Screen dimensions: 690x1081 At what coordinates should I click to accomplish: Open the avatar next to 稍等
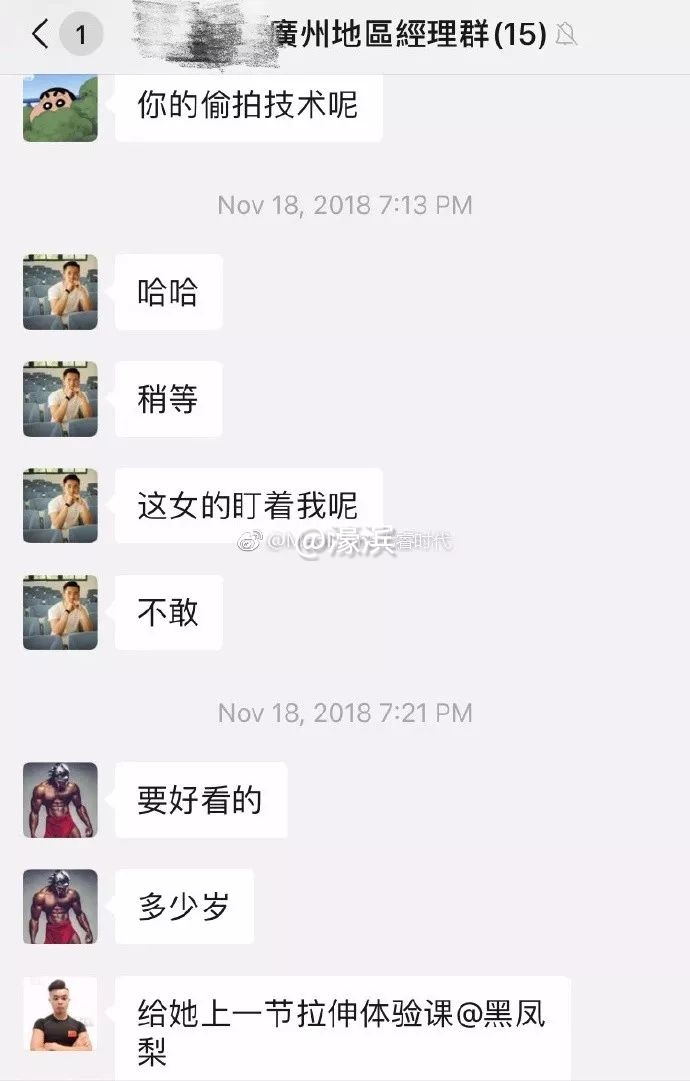click(60, 399)
